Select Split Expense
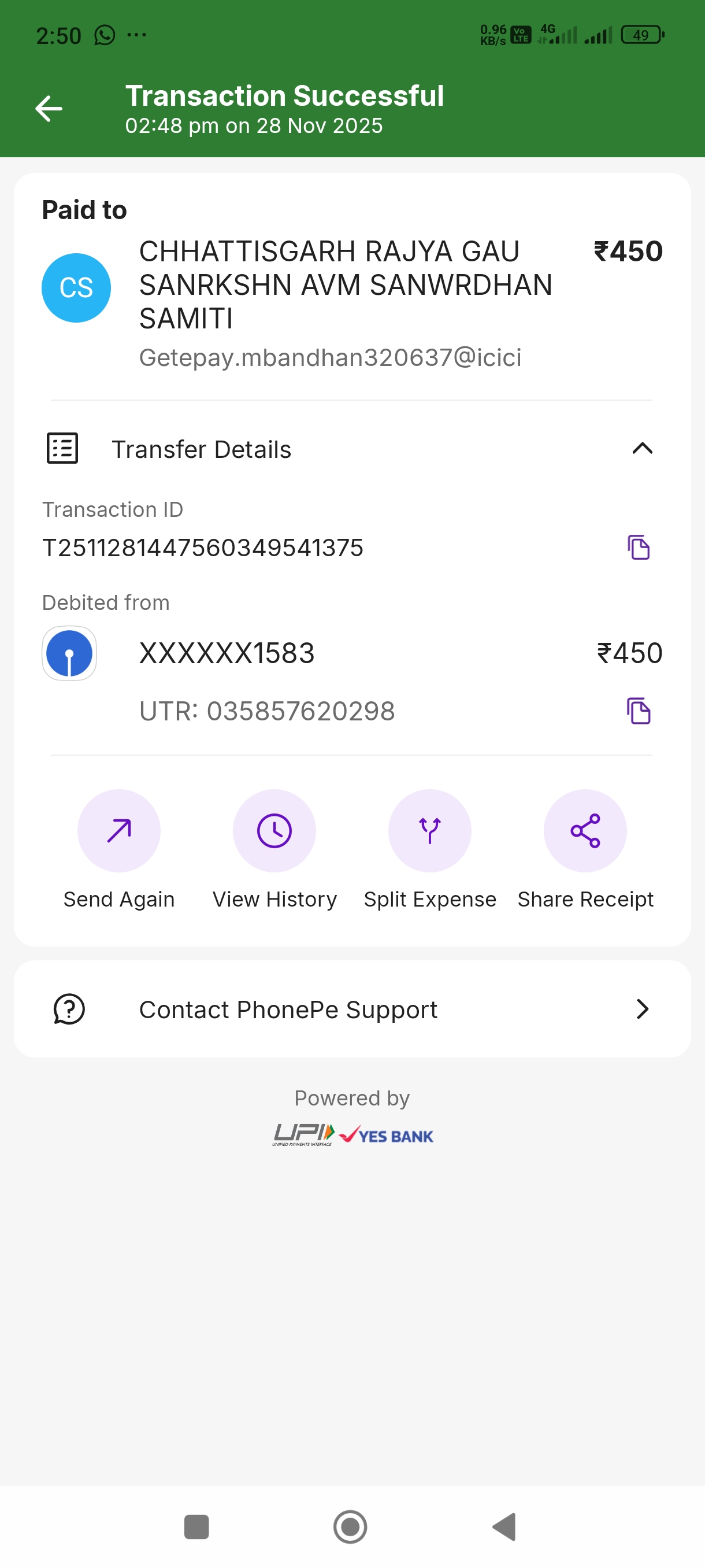The height and width of the screenshot is (1568, 705). click(x=429, y=831)
